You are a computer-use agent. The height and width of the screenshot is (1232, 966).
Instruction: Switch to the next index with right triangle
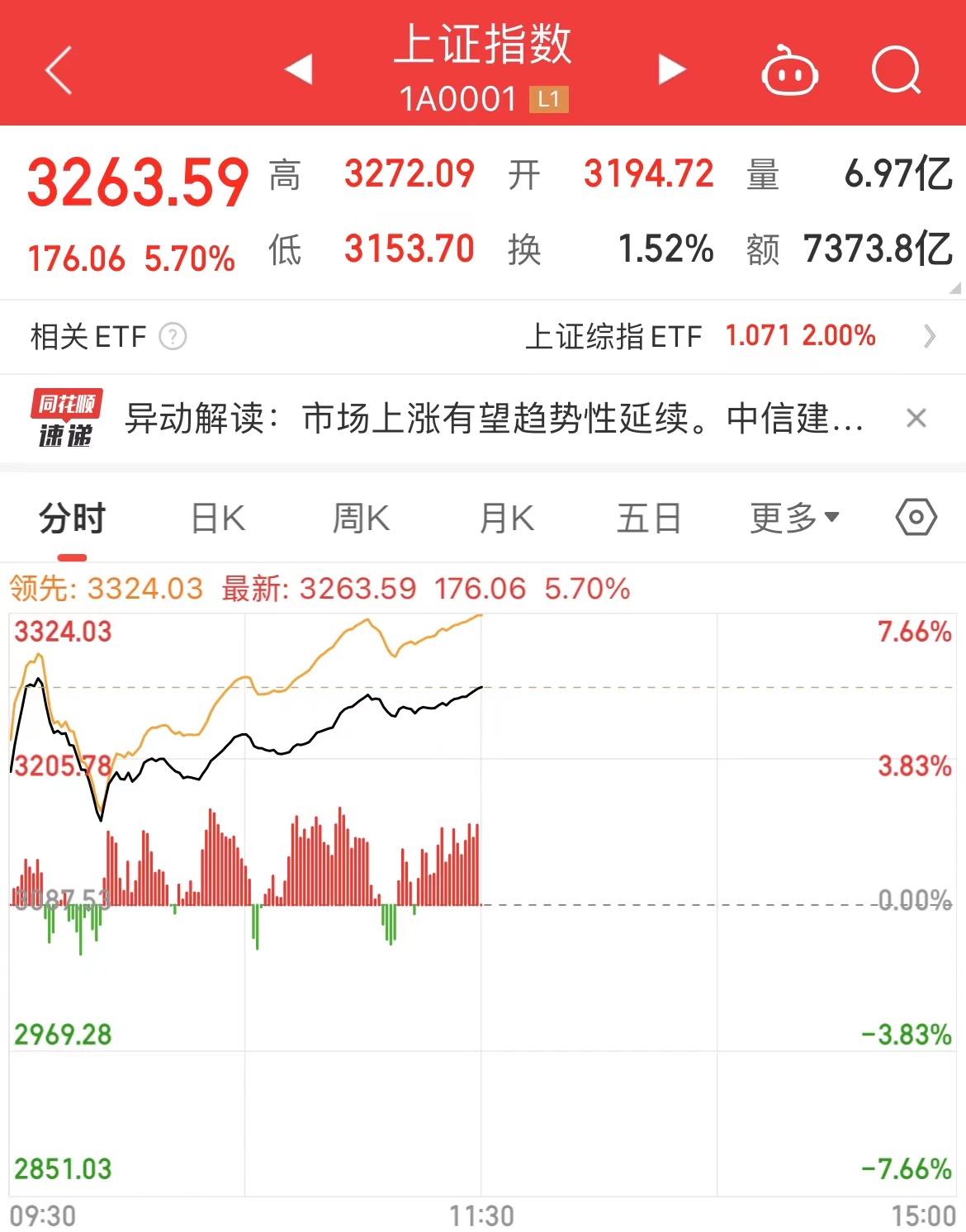tap(671, 69)
